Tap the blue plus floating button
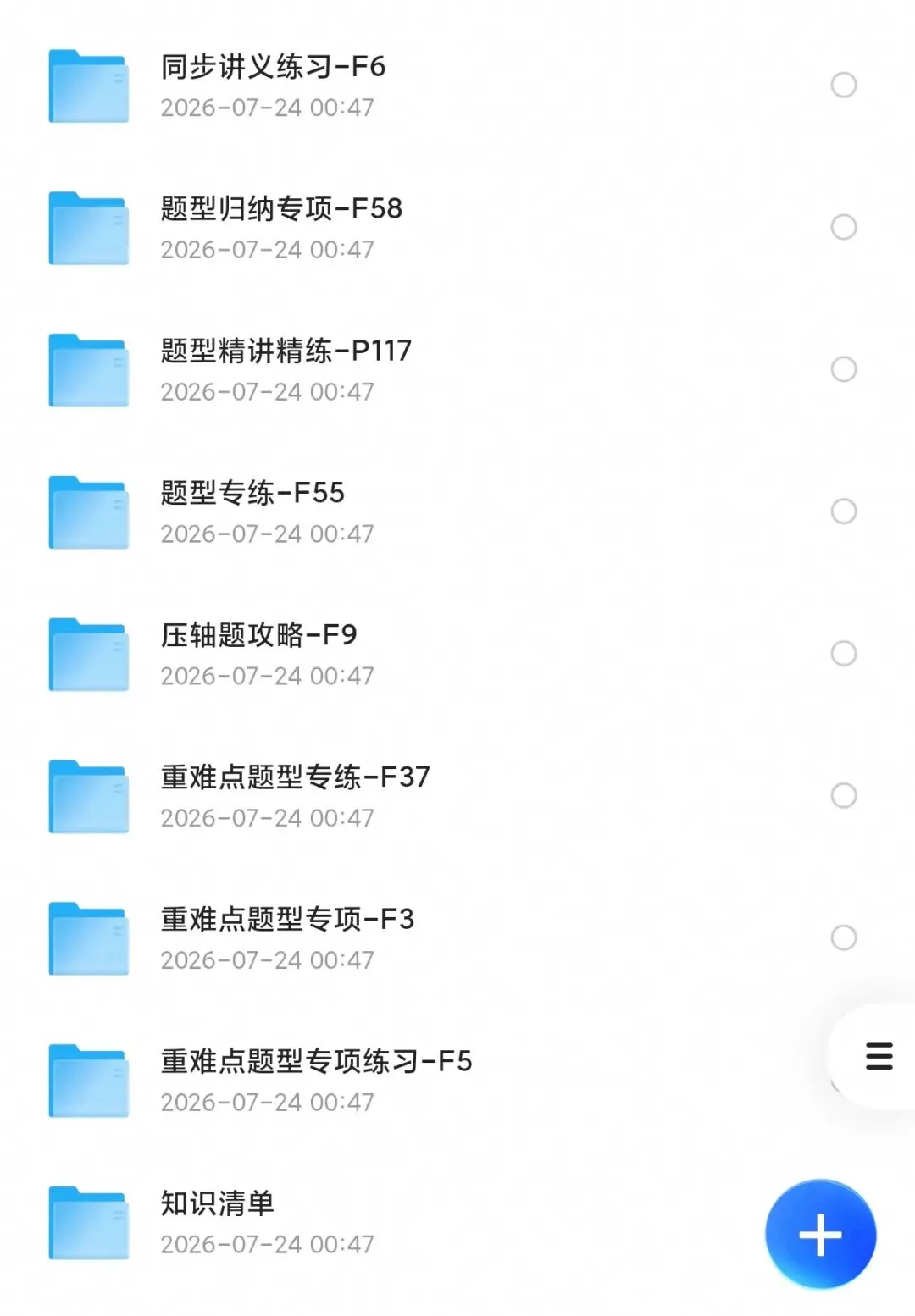 pos(820,1234)
